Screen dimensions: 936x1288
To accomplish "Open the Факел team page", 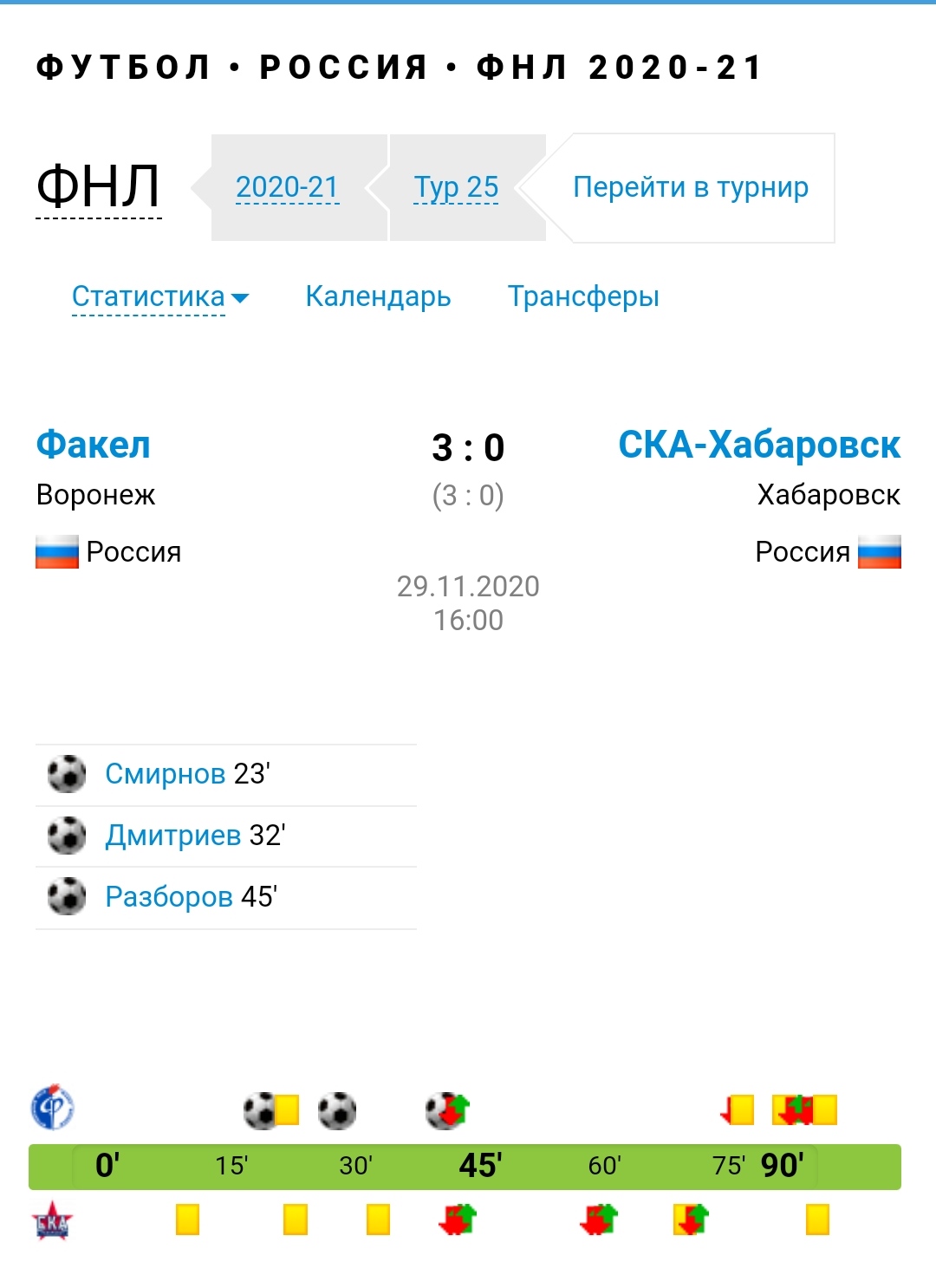I will 94,445.
